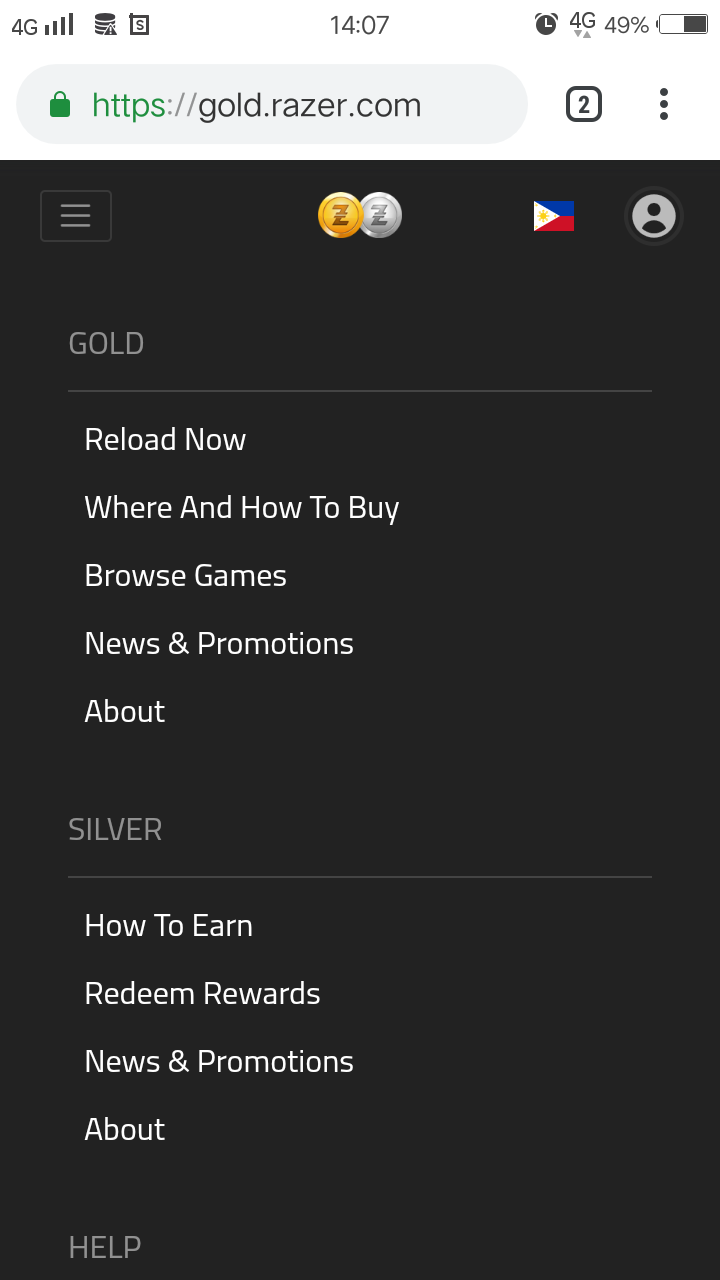Open How To Earn under SILVER
The image size is (720, 1280).
click(168, 925)
